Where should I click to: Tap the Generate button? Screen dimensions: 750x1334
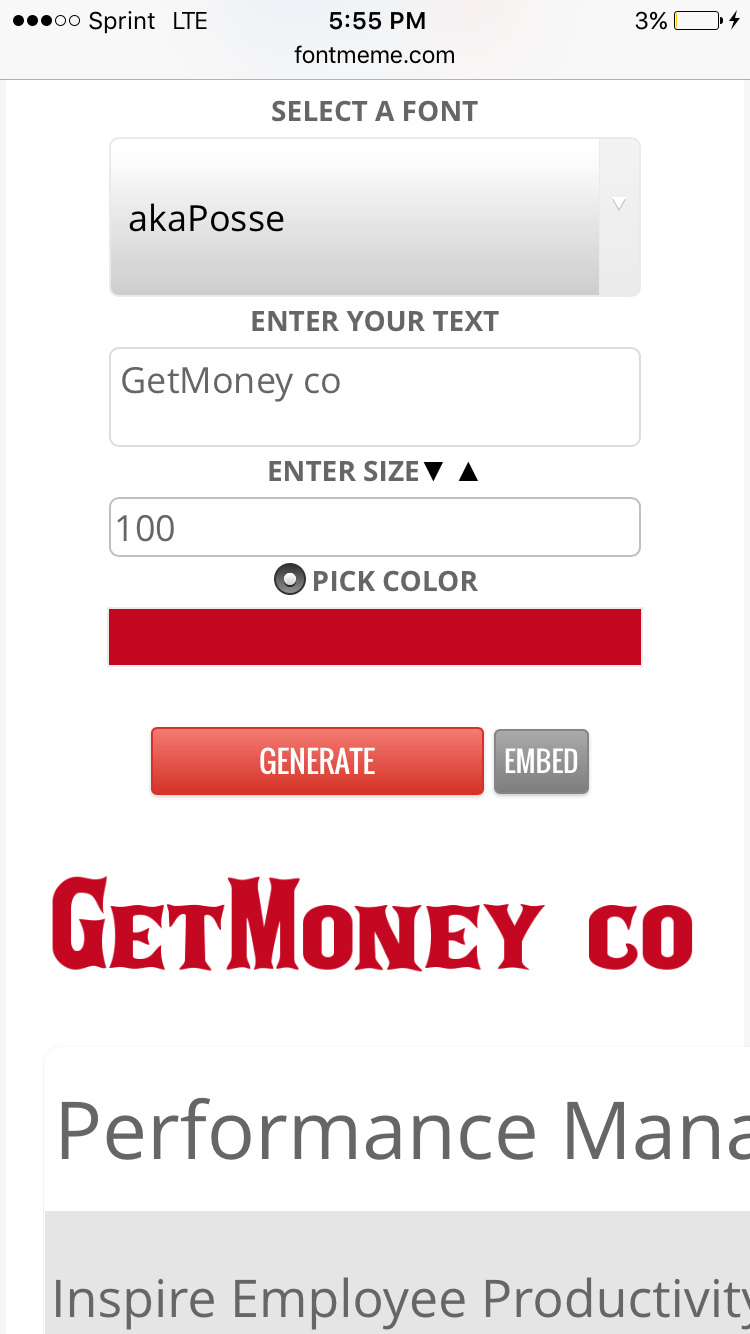click(317, 761)
